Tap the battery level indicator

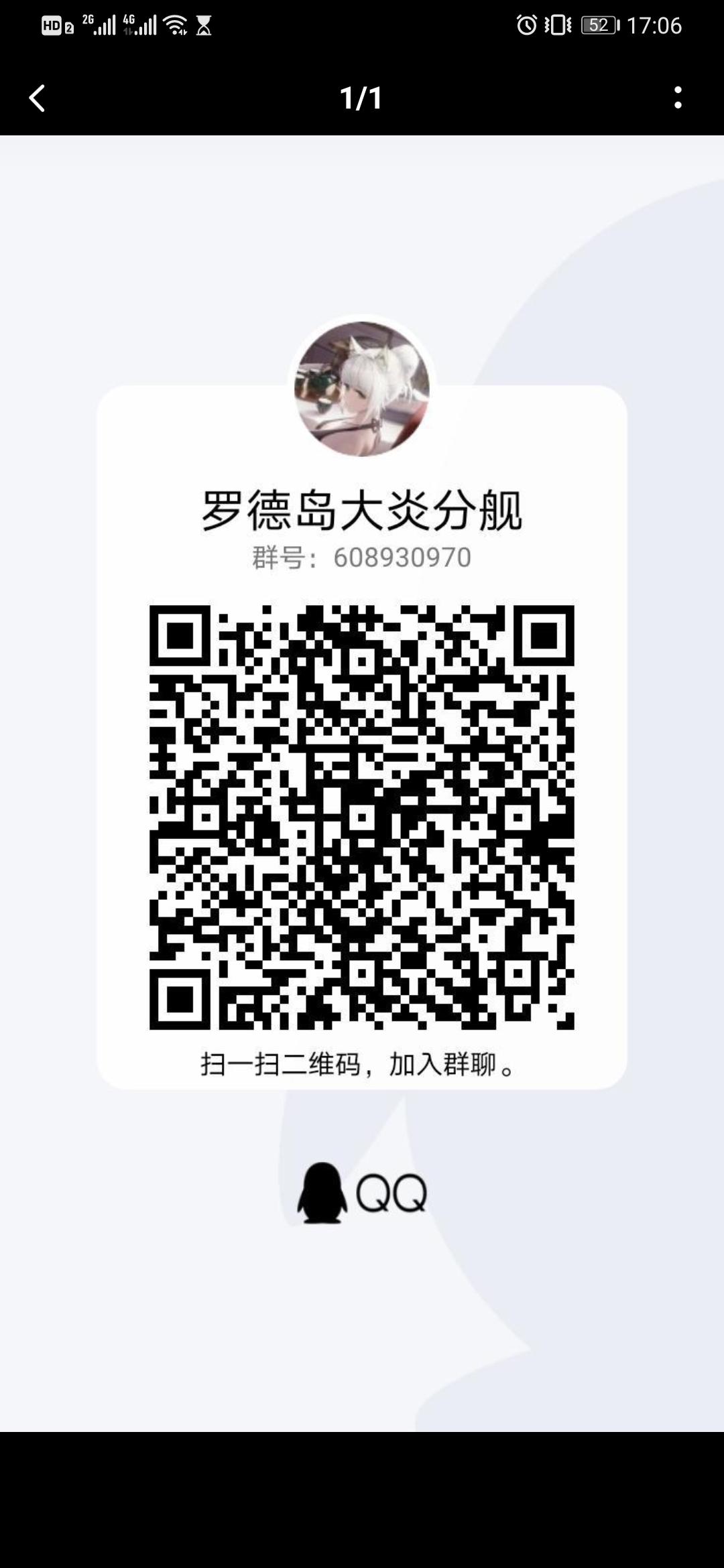[599, 24]
